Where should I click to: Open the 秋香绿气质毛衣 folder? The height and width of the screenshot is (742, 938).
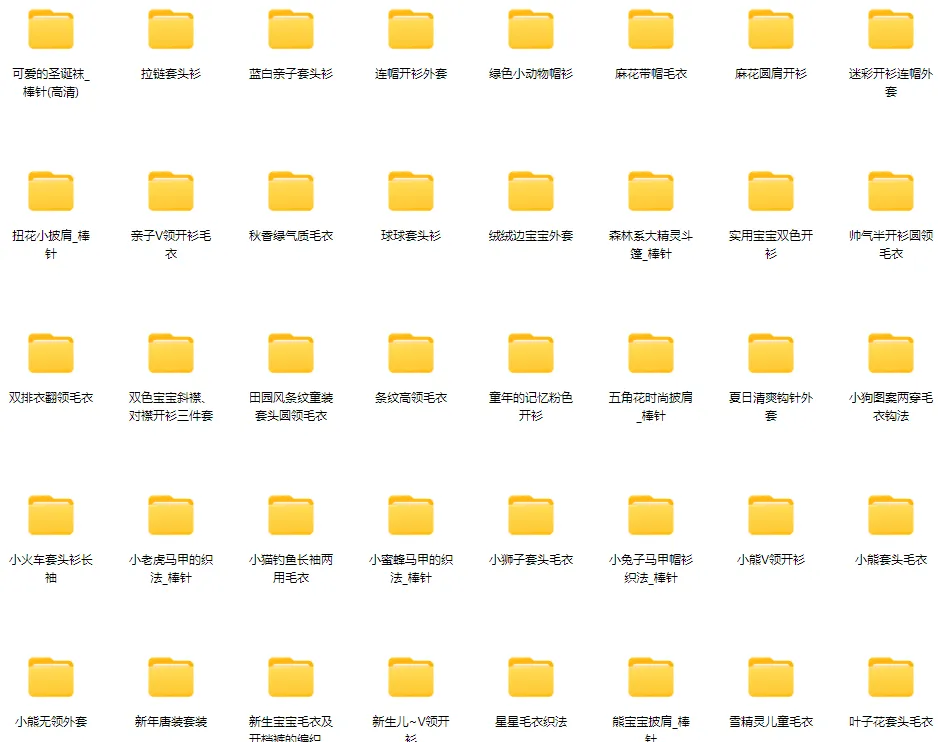tap(291, 193)
